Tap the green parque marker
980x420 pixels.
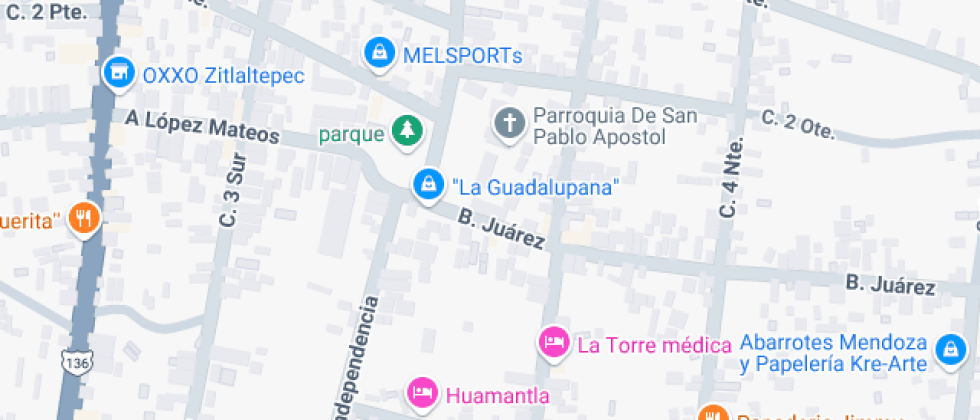[407, 131]
